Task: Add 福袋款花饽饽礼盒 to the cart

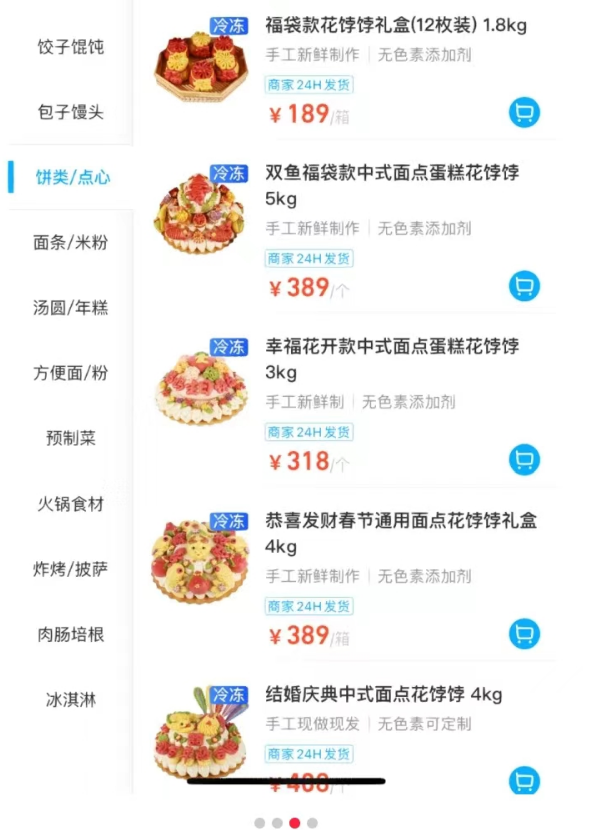Action: click(524, 112)
